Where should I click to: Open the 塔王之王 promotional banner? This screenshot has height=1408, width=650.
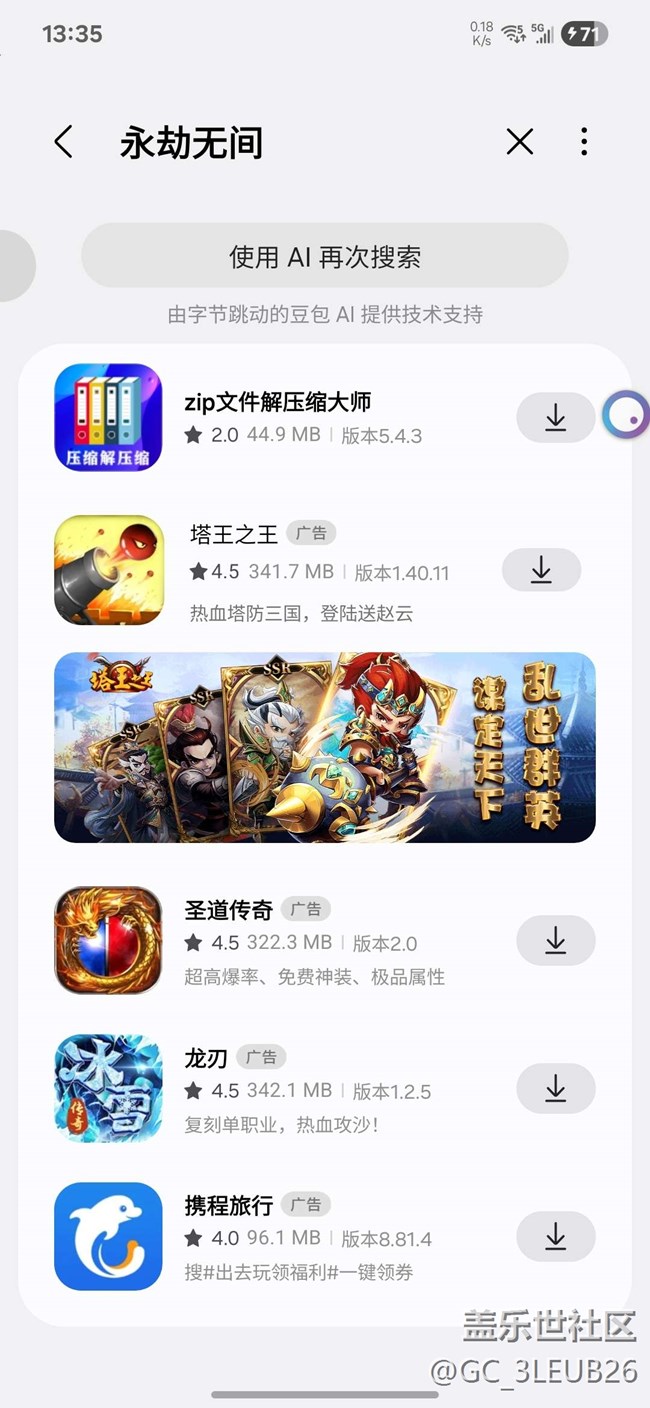[x=325, y=747]
